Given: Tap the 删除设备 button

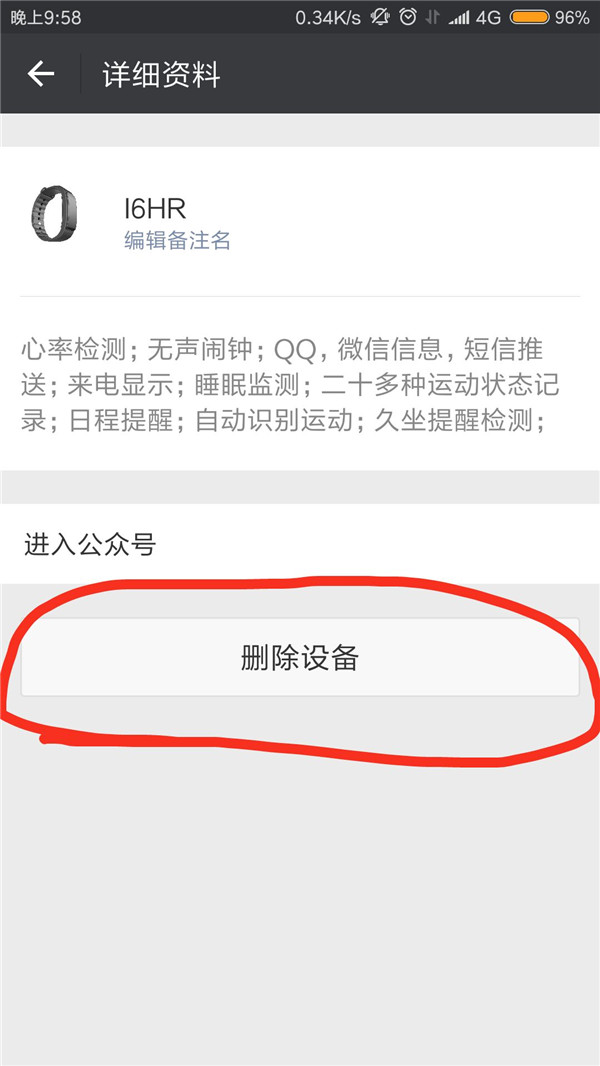Looking at the screenshot, I should [x=300, y=657].
